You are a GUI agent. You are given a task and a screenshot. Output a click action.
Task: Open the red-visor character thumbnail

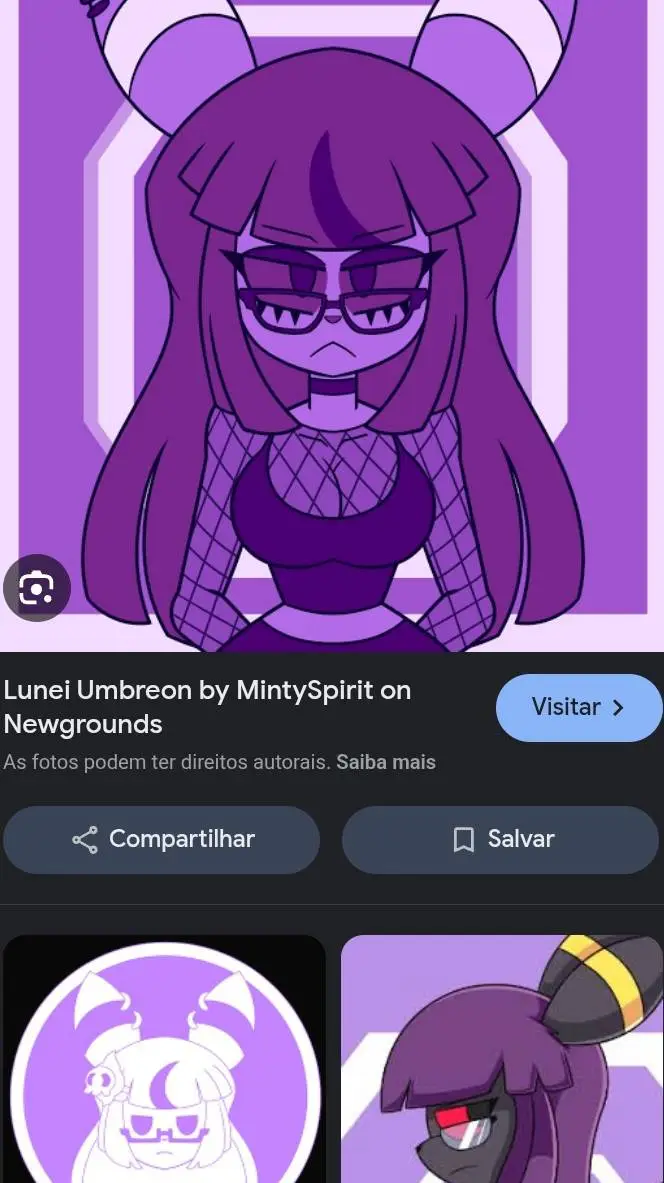coord(502,1060)
